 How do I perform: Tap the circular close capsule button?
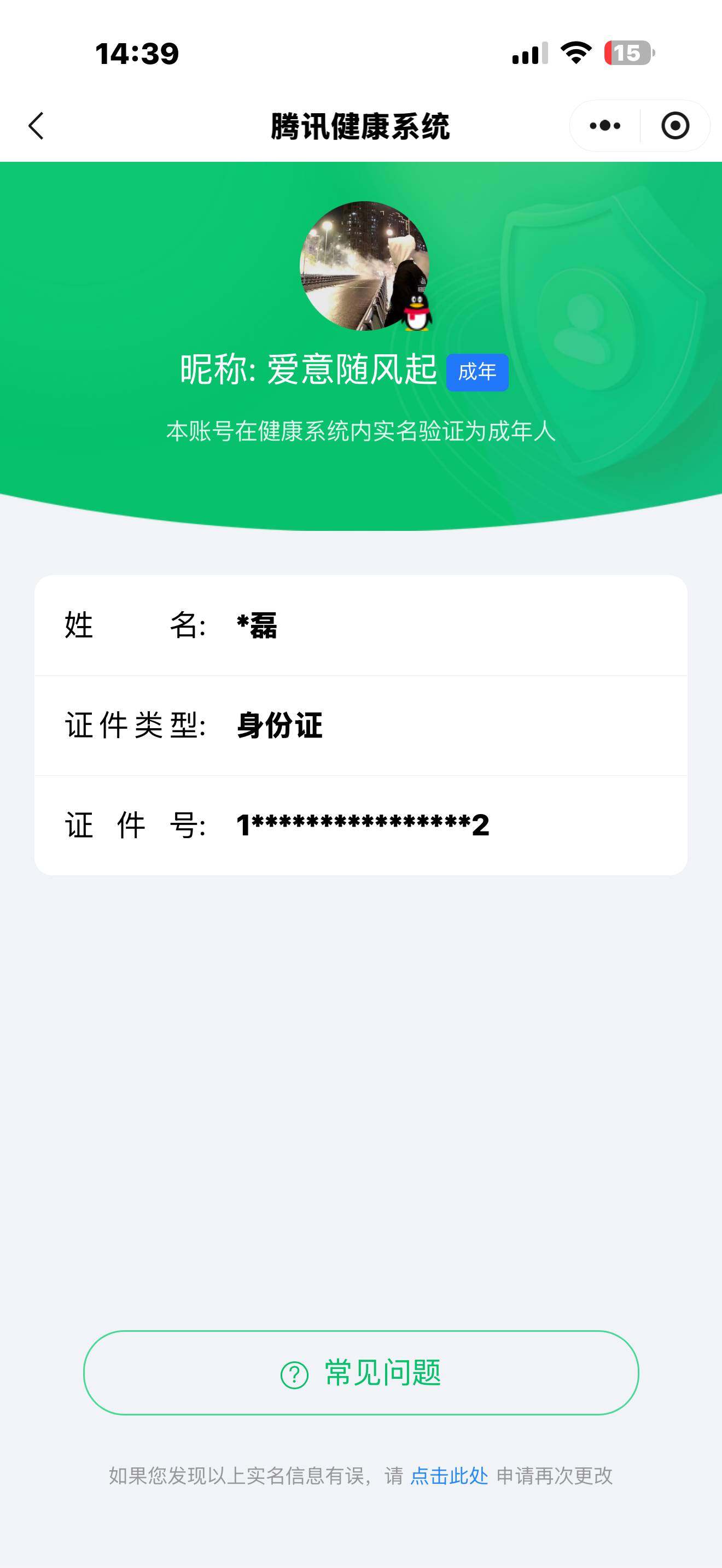pos(676,126)
